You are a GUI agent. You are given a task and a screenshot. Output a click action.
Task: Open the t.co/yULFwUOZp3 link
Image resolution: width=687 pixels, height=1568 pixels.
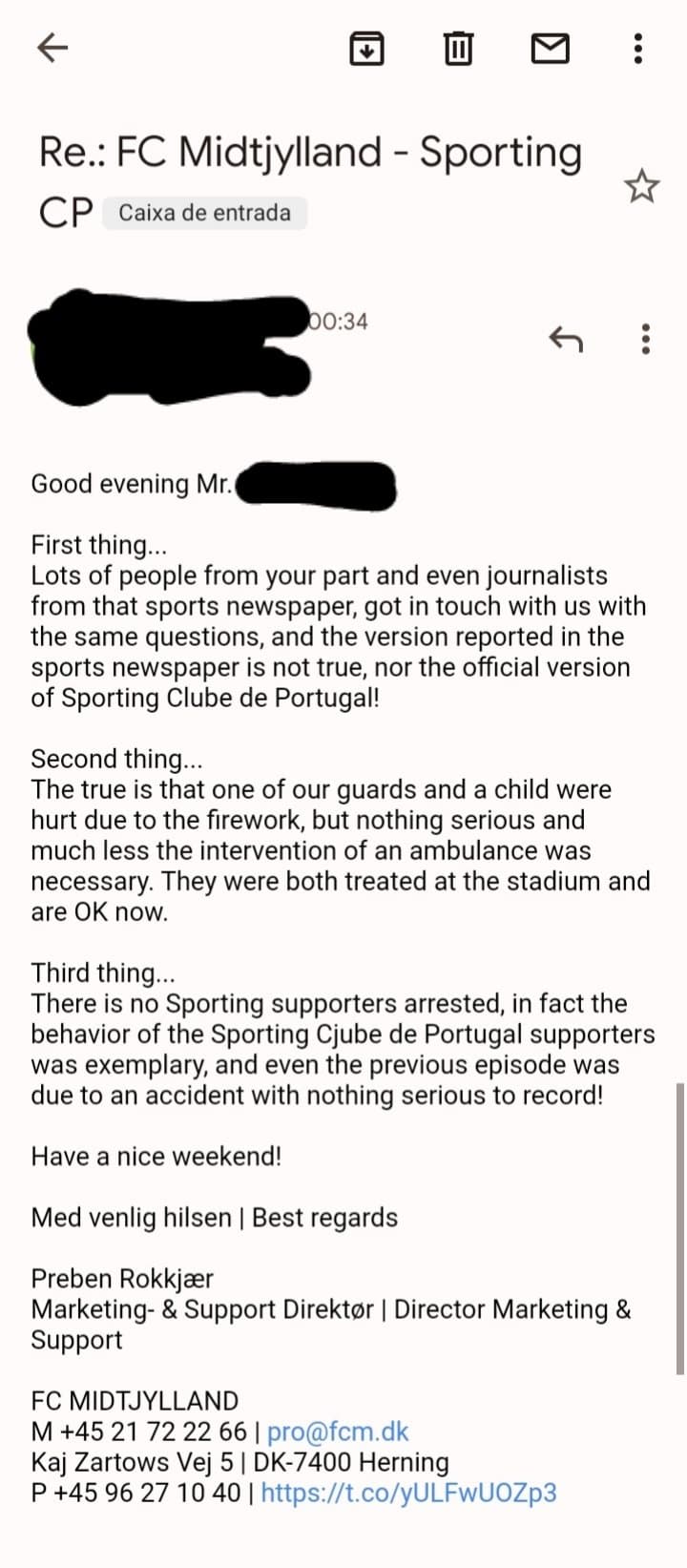tap(408, 1493)
